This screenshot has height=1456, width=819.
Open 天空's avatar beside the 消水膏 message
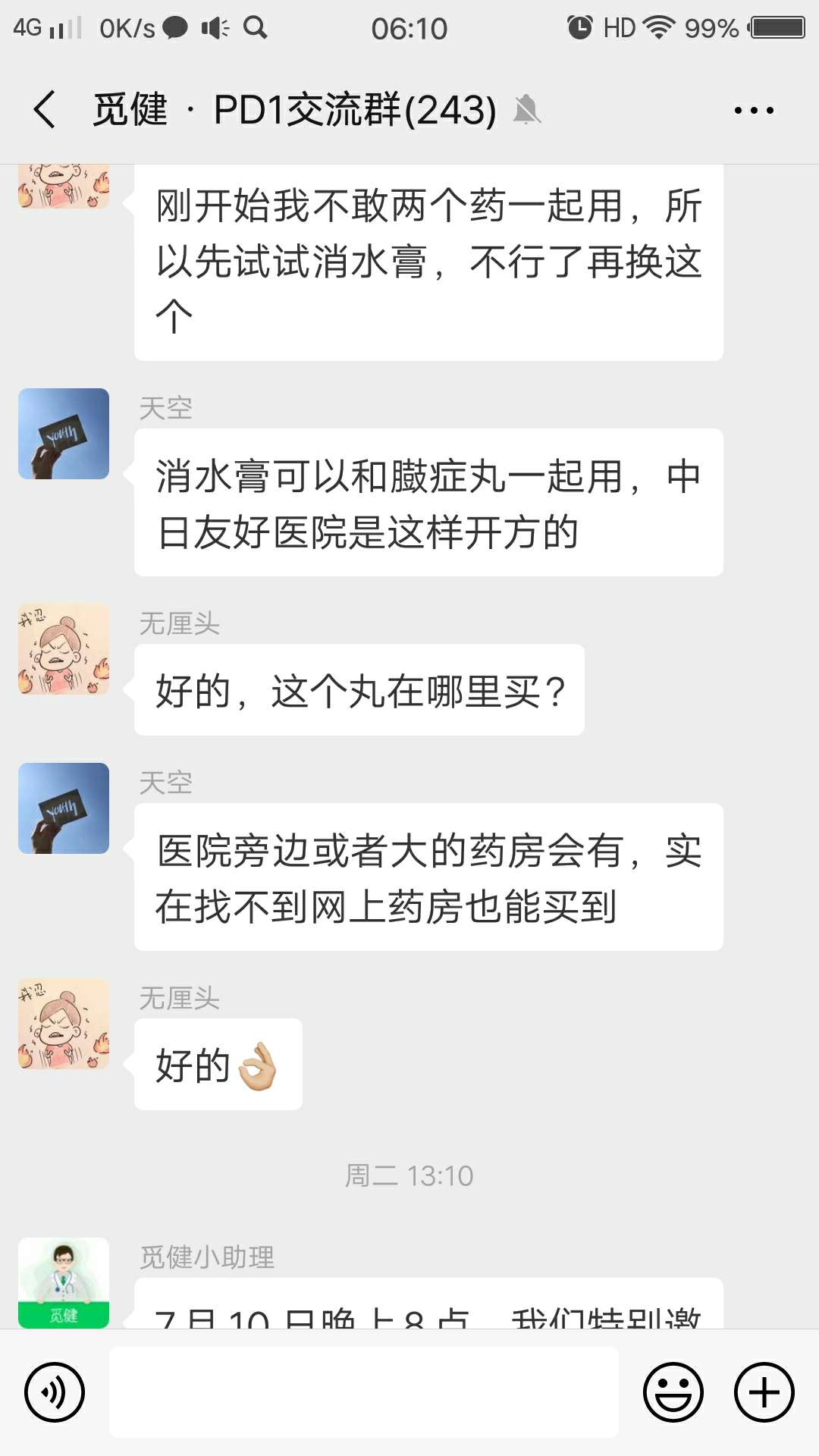[x=64, y=434]
